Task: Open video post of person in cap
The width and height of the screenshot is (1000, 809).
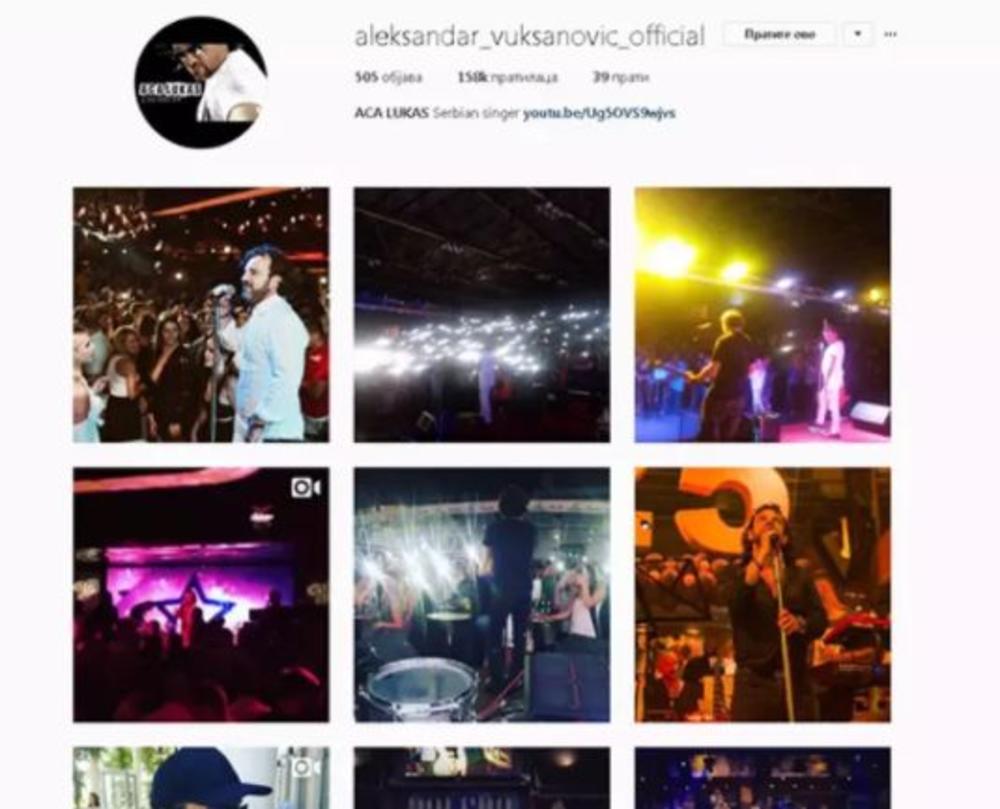Action: (x=201, y=778)
